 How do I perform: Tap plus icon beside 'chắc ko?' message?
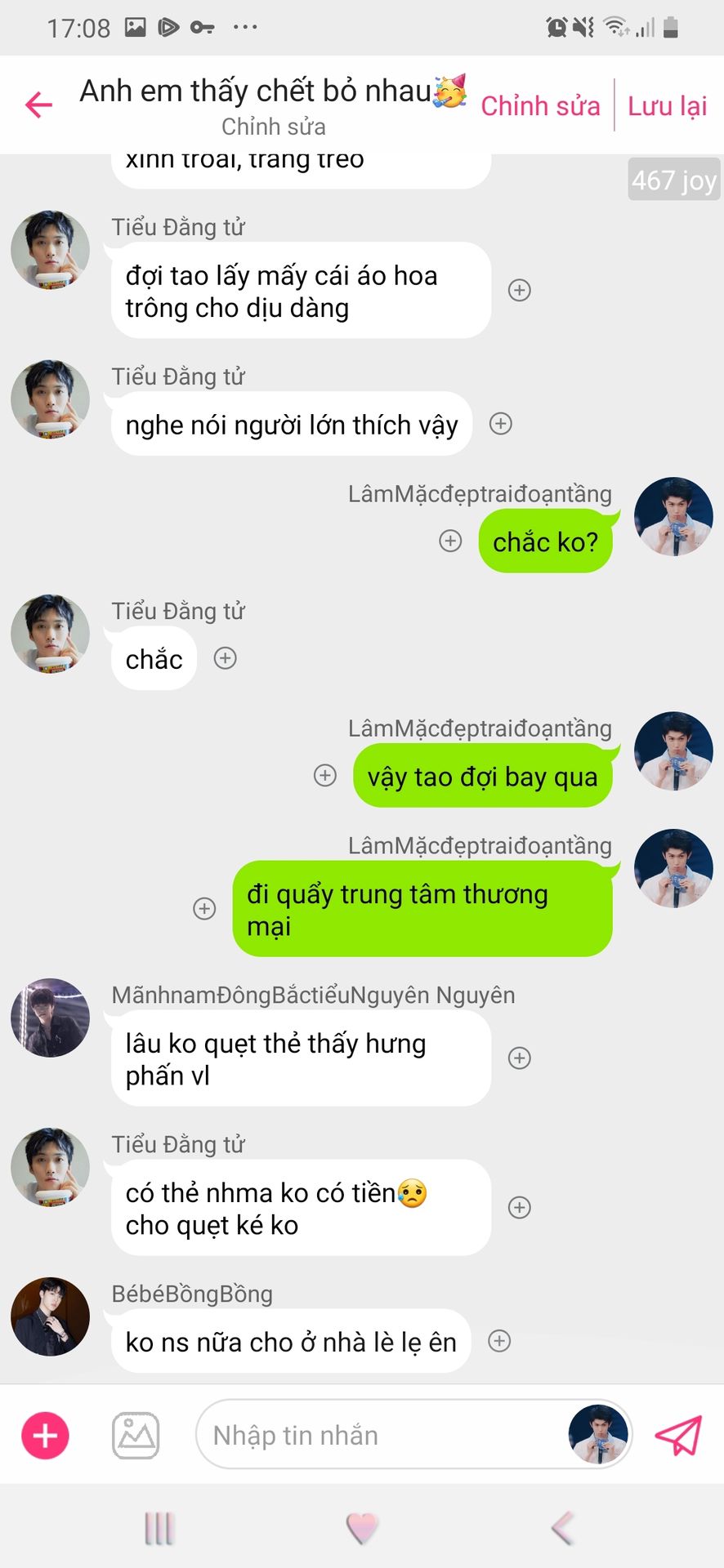(450, 541)
